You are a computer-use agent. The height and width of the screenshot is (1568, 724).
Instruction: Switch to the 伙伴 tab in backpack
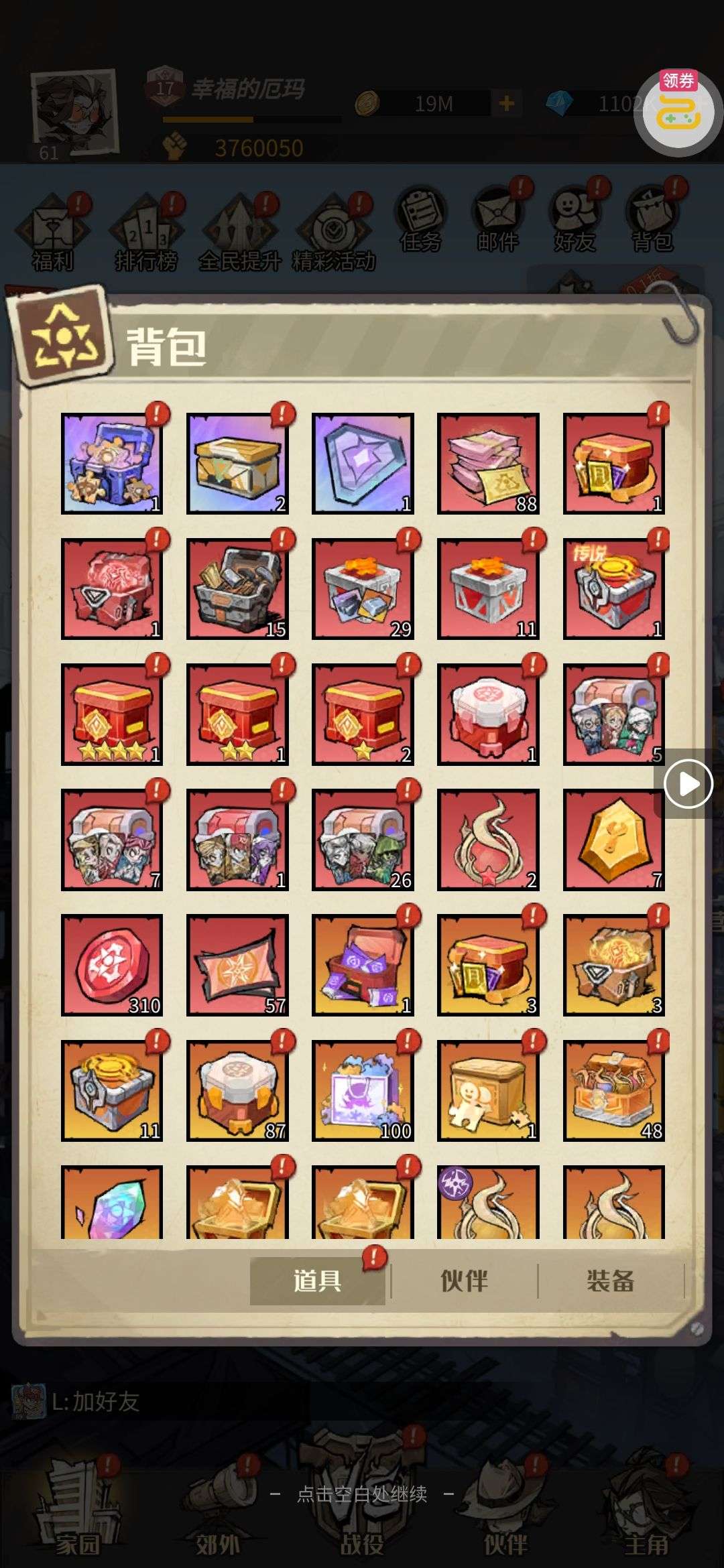(464, 1281)
